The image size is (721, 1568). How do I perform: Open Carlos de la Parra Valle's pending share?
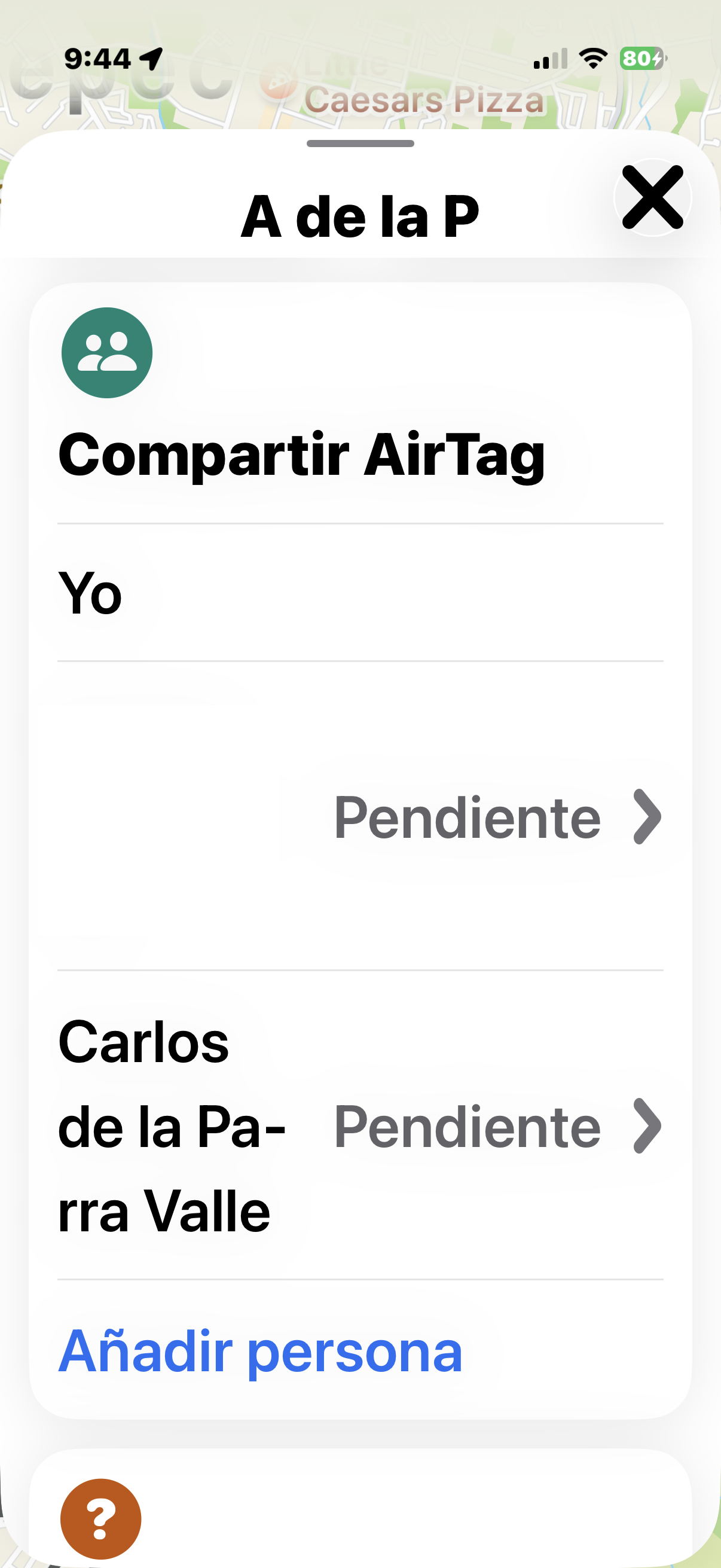(x=360, y=1126)
